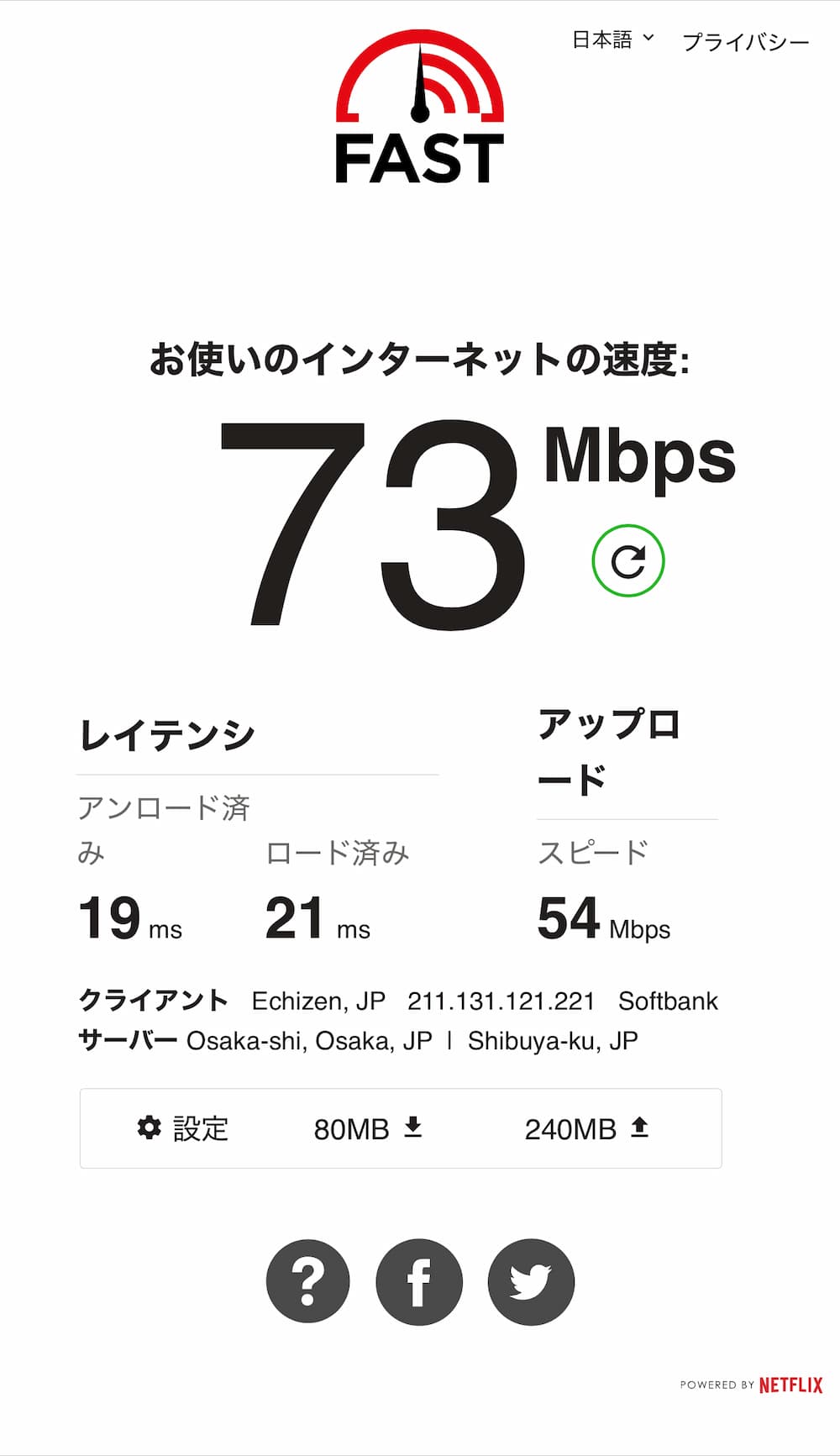Open the プライバシー link

[745, 42]
